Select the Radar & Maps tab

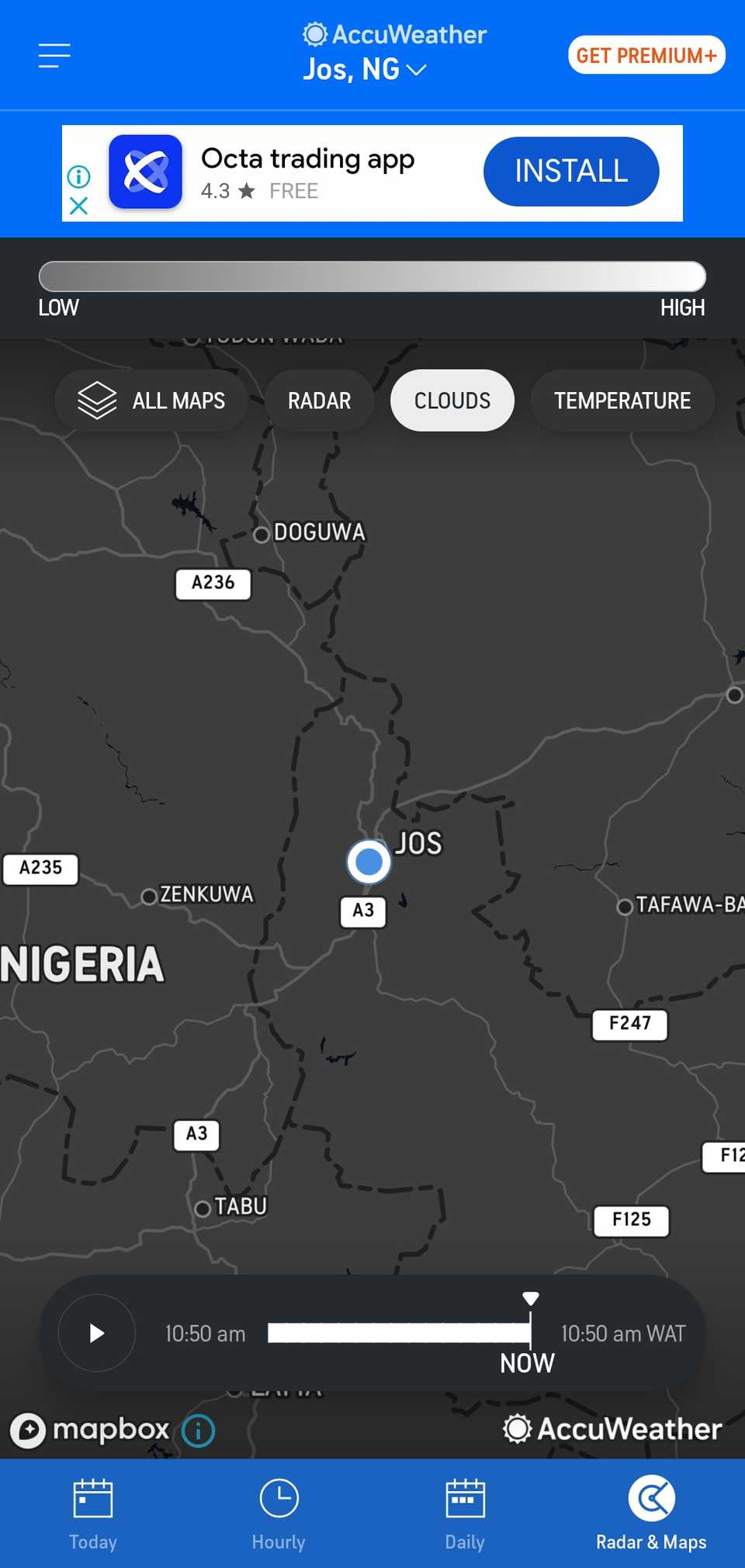point(651,1514)
